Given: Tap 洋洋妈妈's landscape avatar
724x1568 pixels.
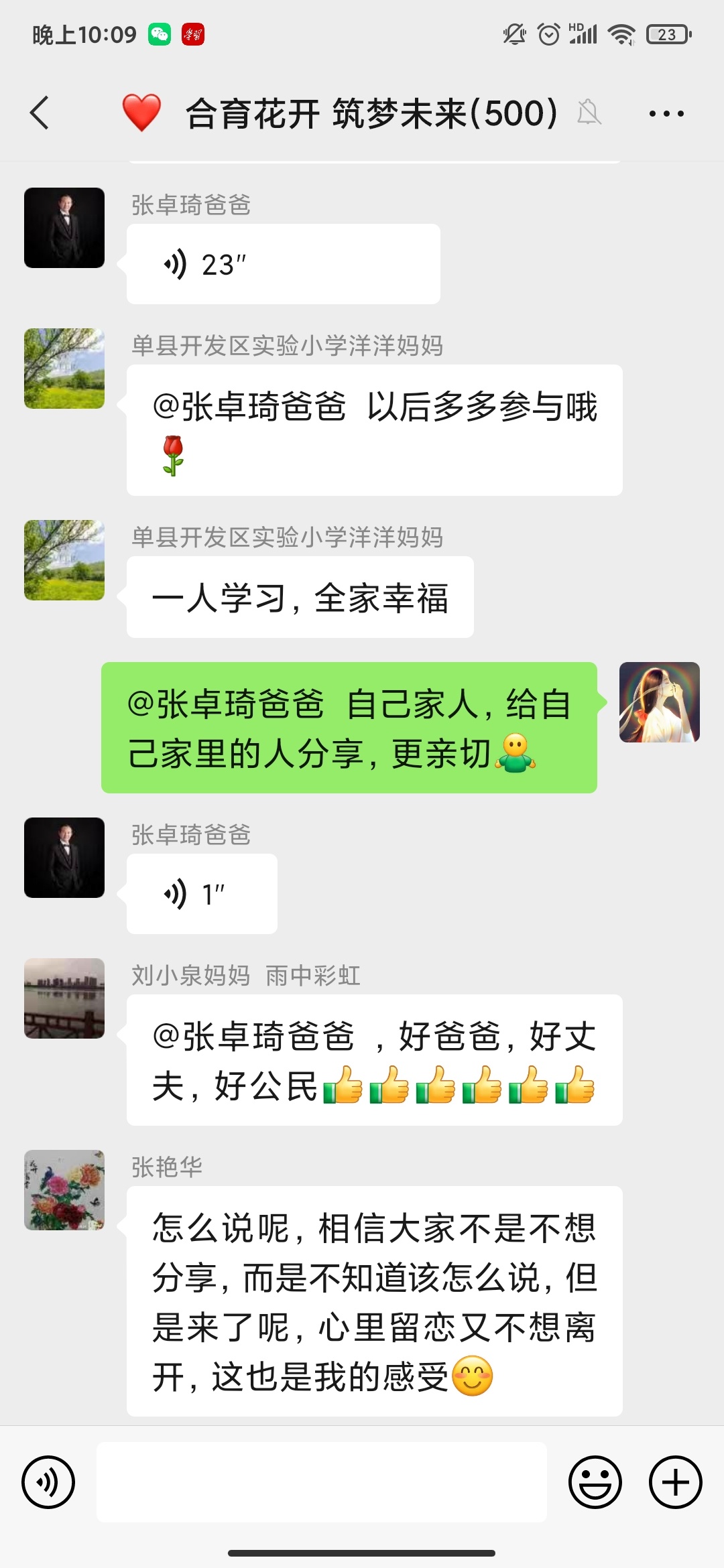Looking at the screenshot, I should [x=64, y=369].
